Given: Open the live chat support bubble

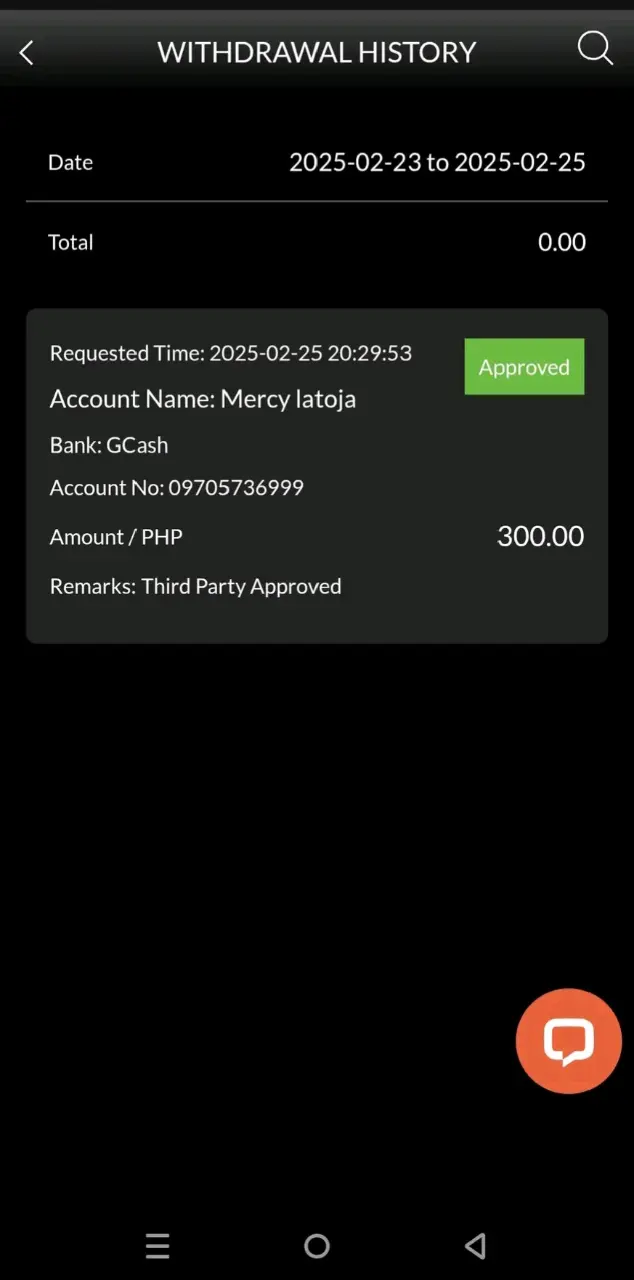Looking at the screenshot, I should [568, 1041].
